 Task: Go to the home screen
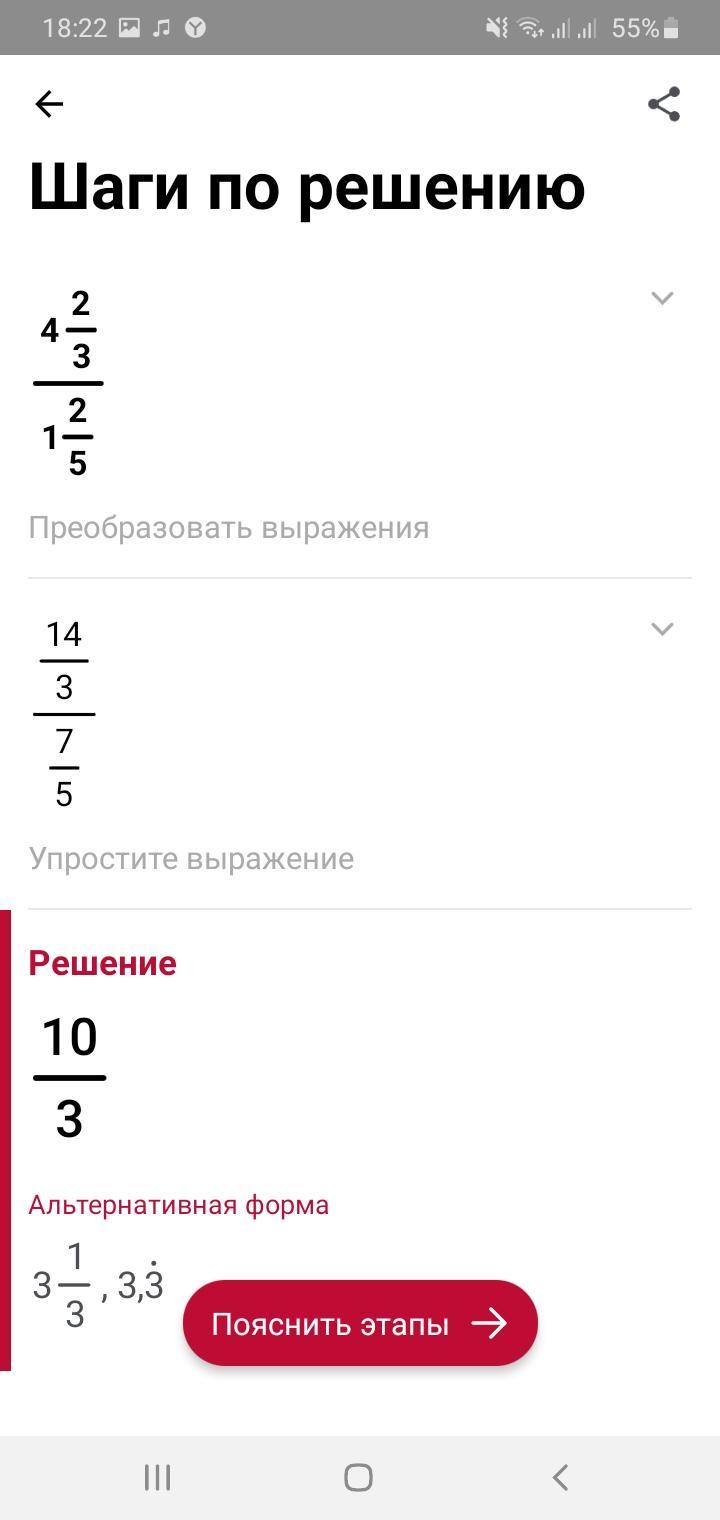359,1477
